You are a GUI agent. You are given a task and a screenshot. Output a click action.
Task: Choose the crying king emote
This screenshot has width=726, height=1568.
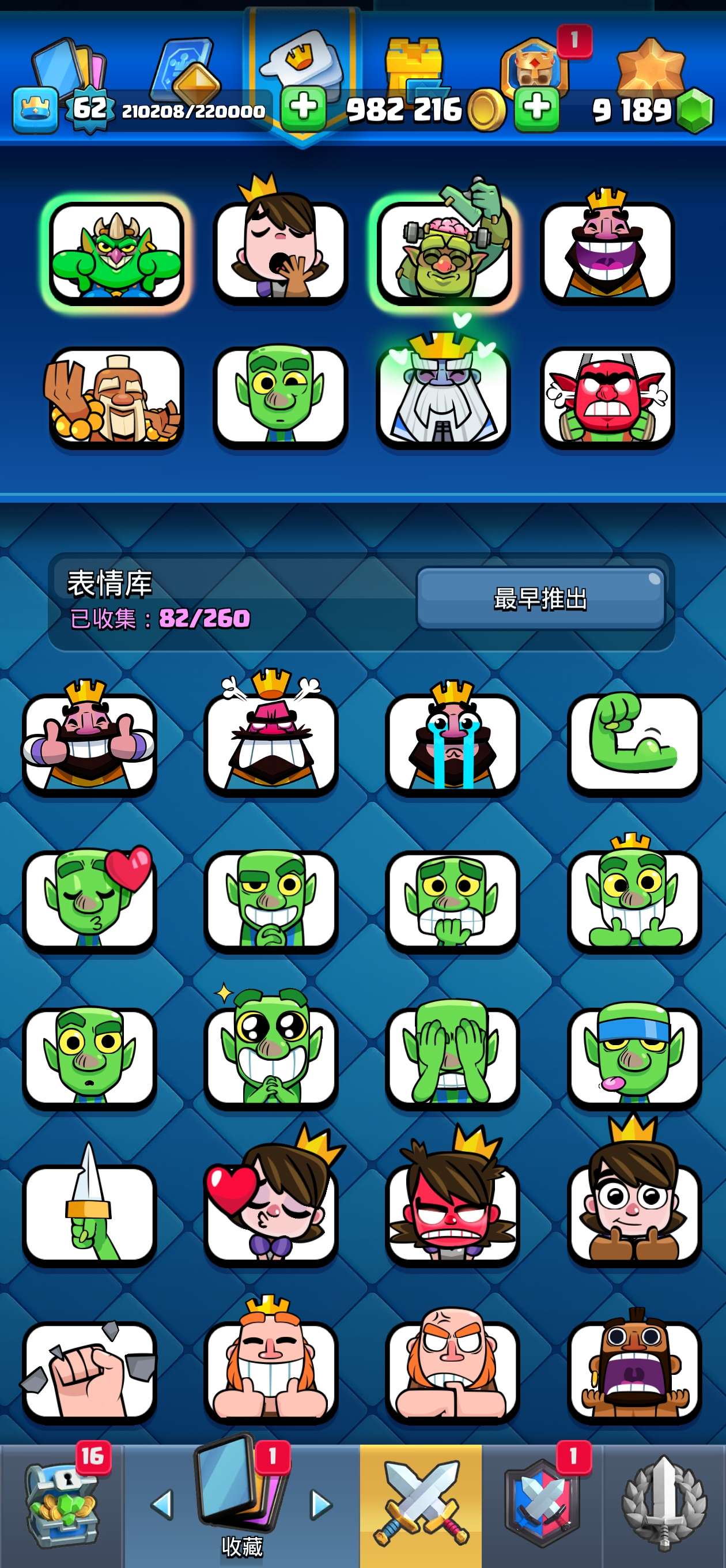point(452,743)
